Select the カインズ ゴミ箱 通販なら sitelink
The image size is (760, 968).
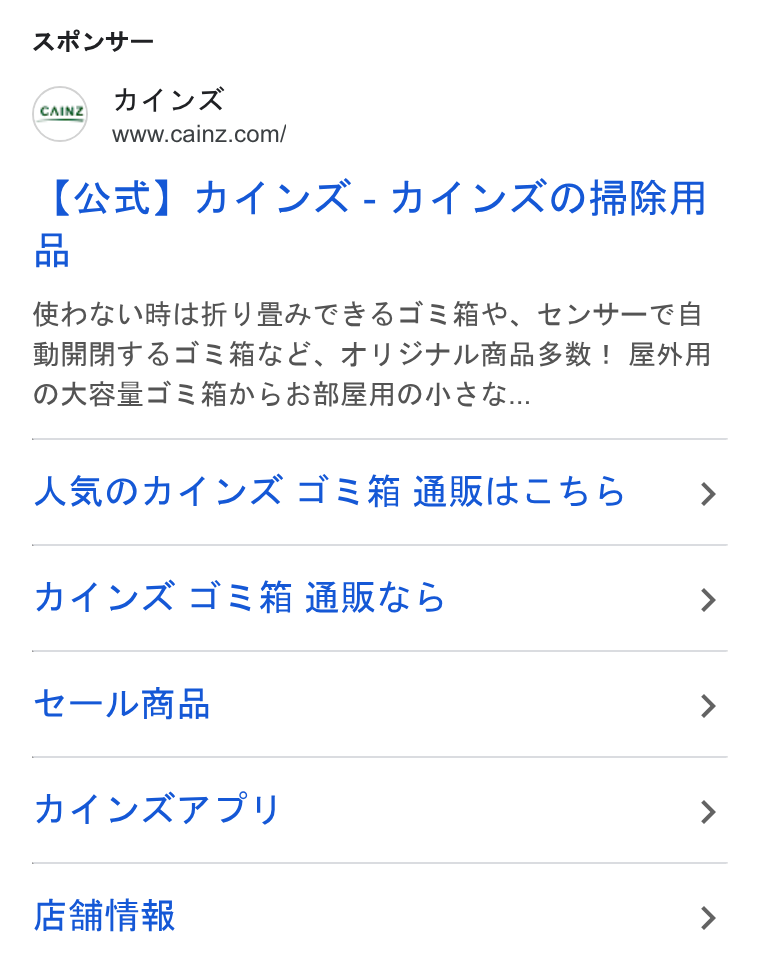tap(379, 598)
